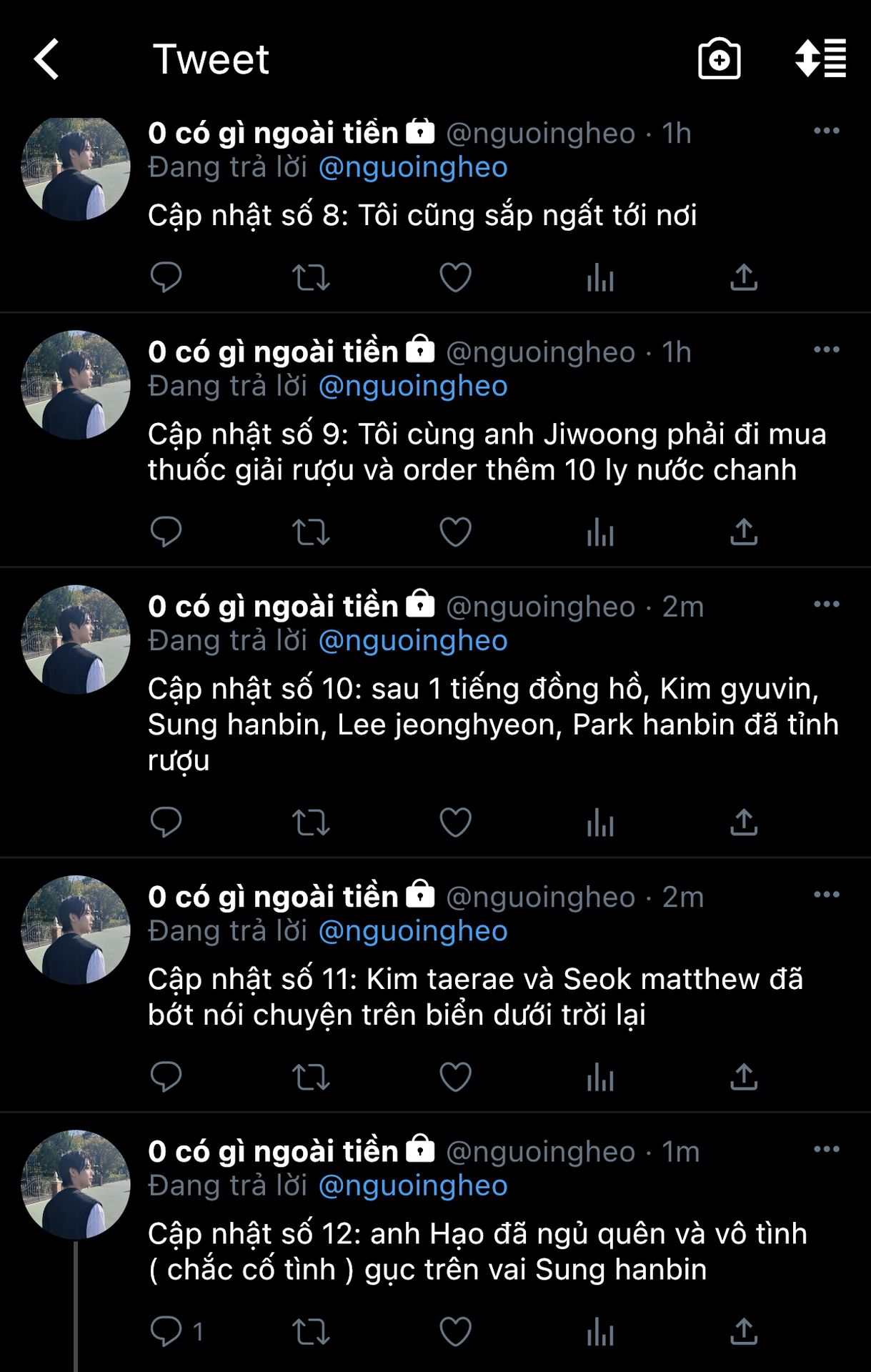871x1372 pixels.
Task: Retweet the Cập nhật số 9 tweet
Action: [311, 532]
